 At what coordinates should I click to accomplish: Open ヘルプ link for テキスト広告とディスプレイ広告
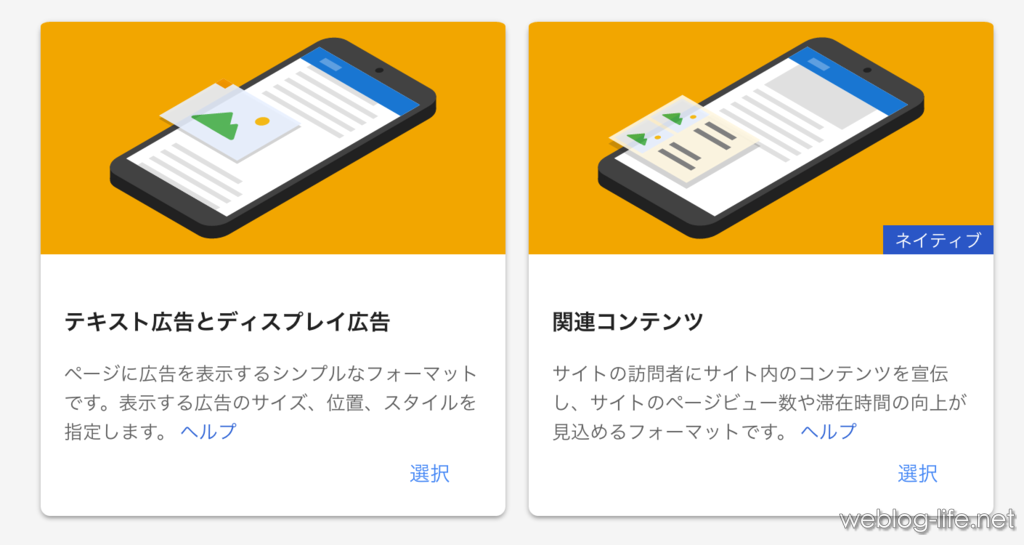click(x=209, y=432)
